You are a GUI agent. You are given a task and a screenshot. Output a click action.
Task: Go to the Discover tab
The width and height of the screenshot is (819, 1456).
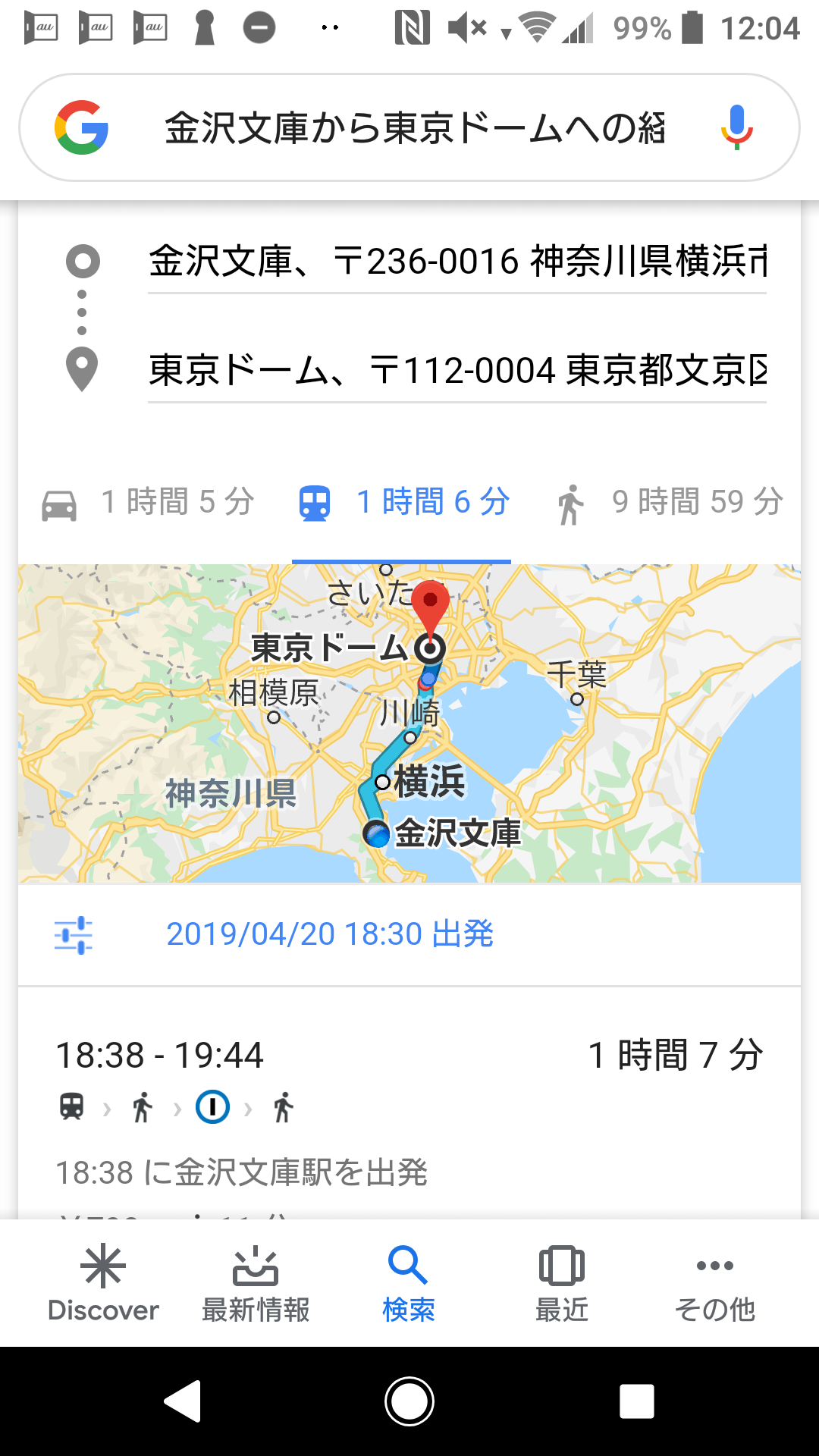tap(103, 1283)
